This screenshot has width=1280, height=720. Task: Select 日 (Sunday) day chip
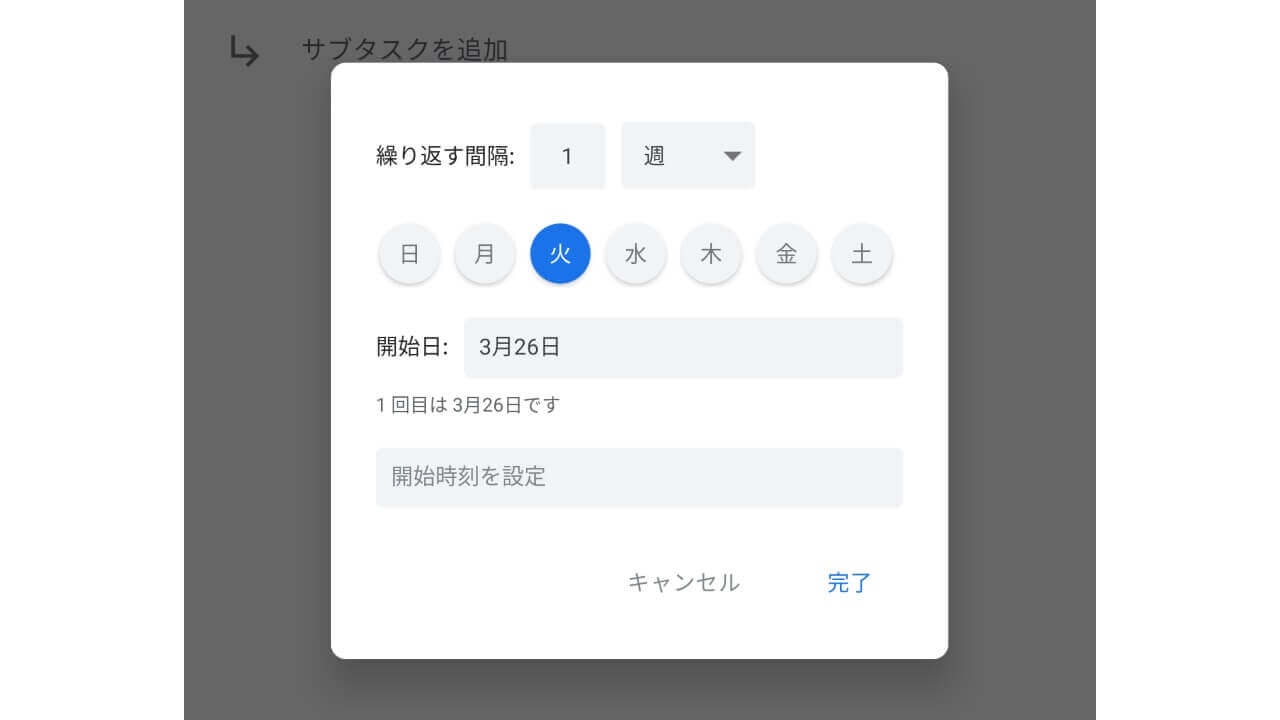[x=409, y=254]
